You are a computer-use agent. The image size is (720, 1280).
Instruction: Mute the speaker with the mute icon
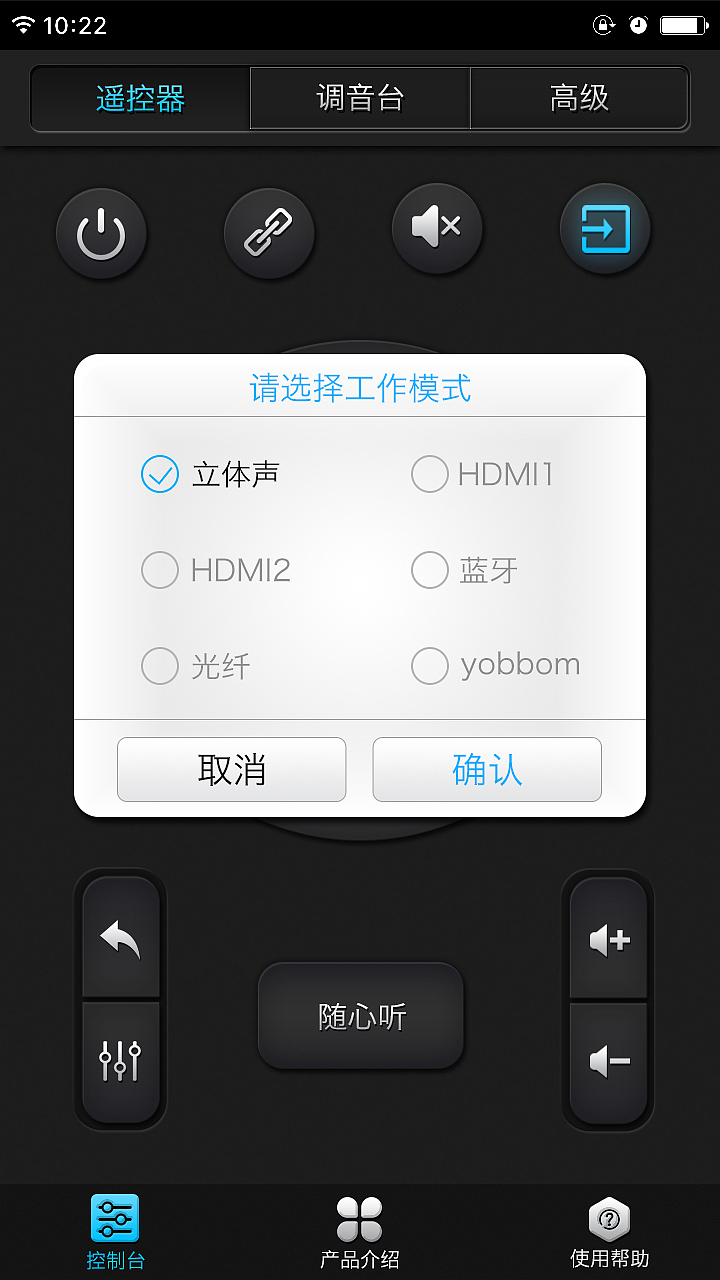(437, 228)
